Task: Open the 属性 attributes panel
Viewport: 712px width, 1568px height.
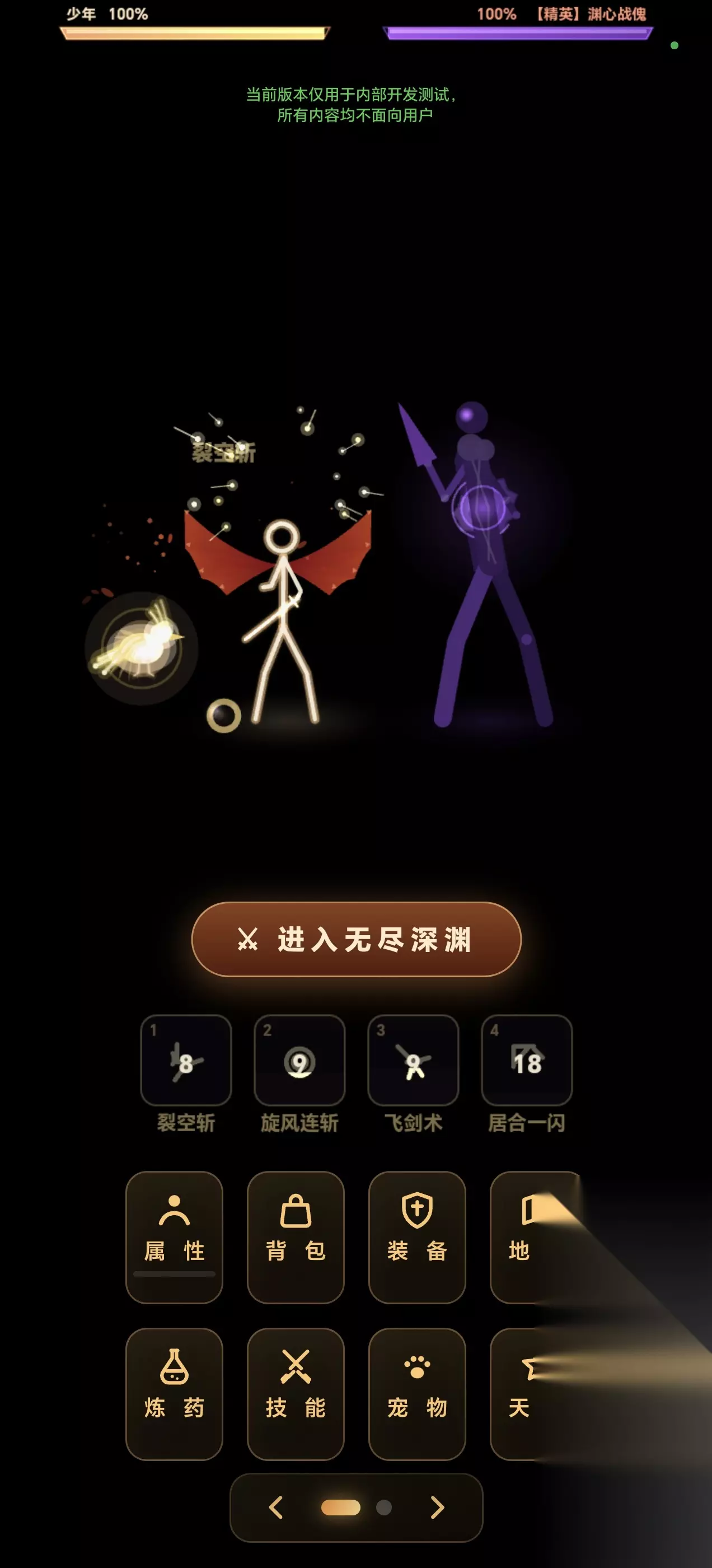Action: (x=174, y=1238)
